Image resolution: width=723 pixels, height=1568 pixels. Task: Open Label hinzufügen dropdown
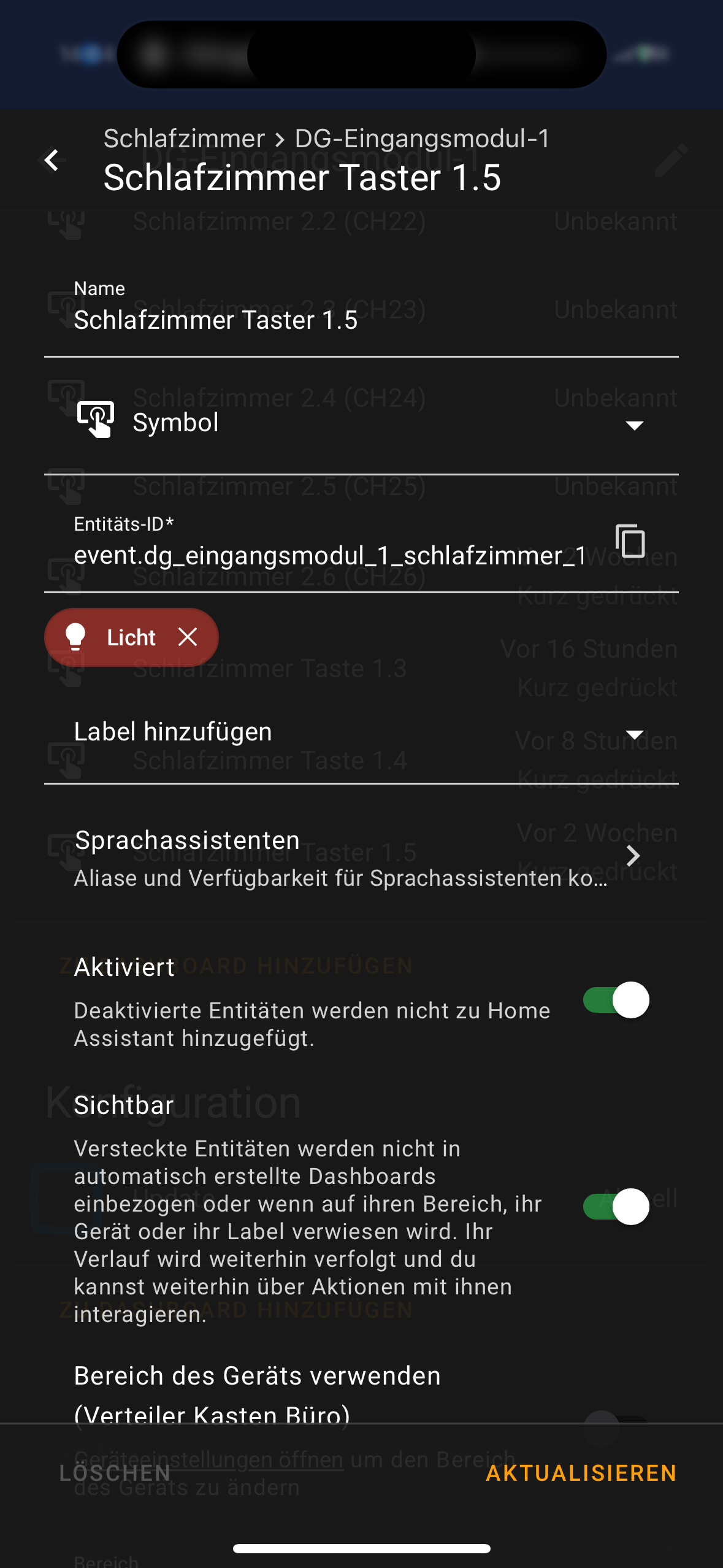click(361, 733)
